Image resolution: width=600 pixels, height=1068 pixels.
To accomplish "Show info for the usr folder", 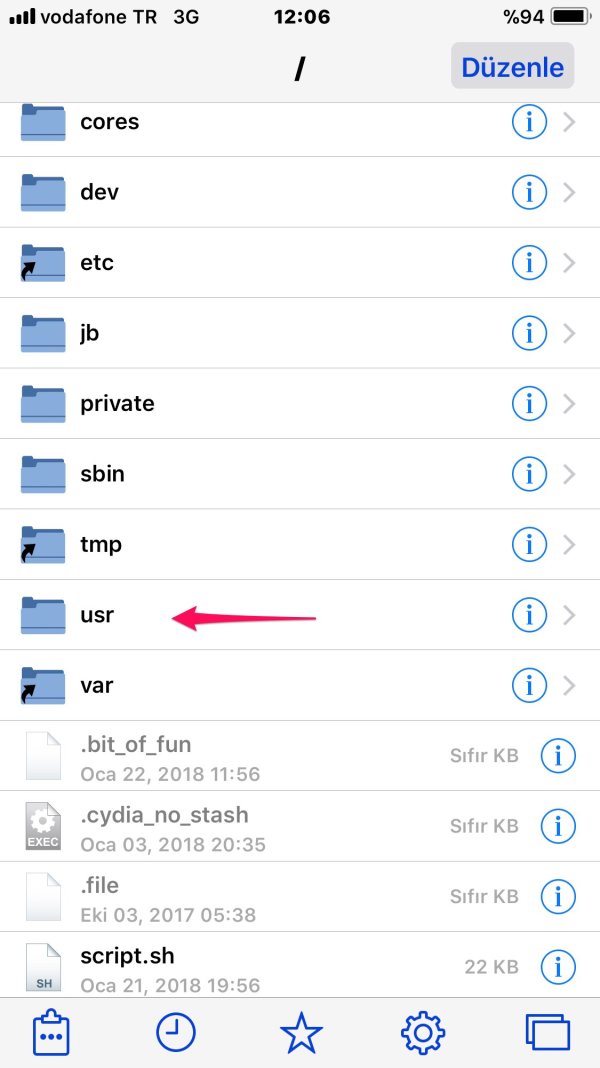I will pos(529,615).
